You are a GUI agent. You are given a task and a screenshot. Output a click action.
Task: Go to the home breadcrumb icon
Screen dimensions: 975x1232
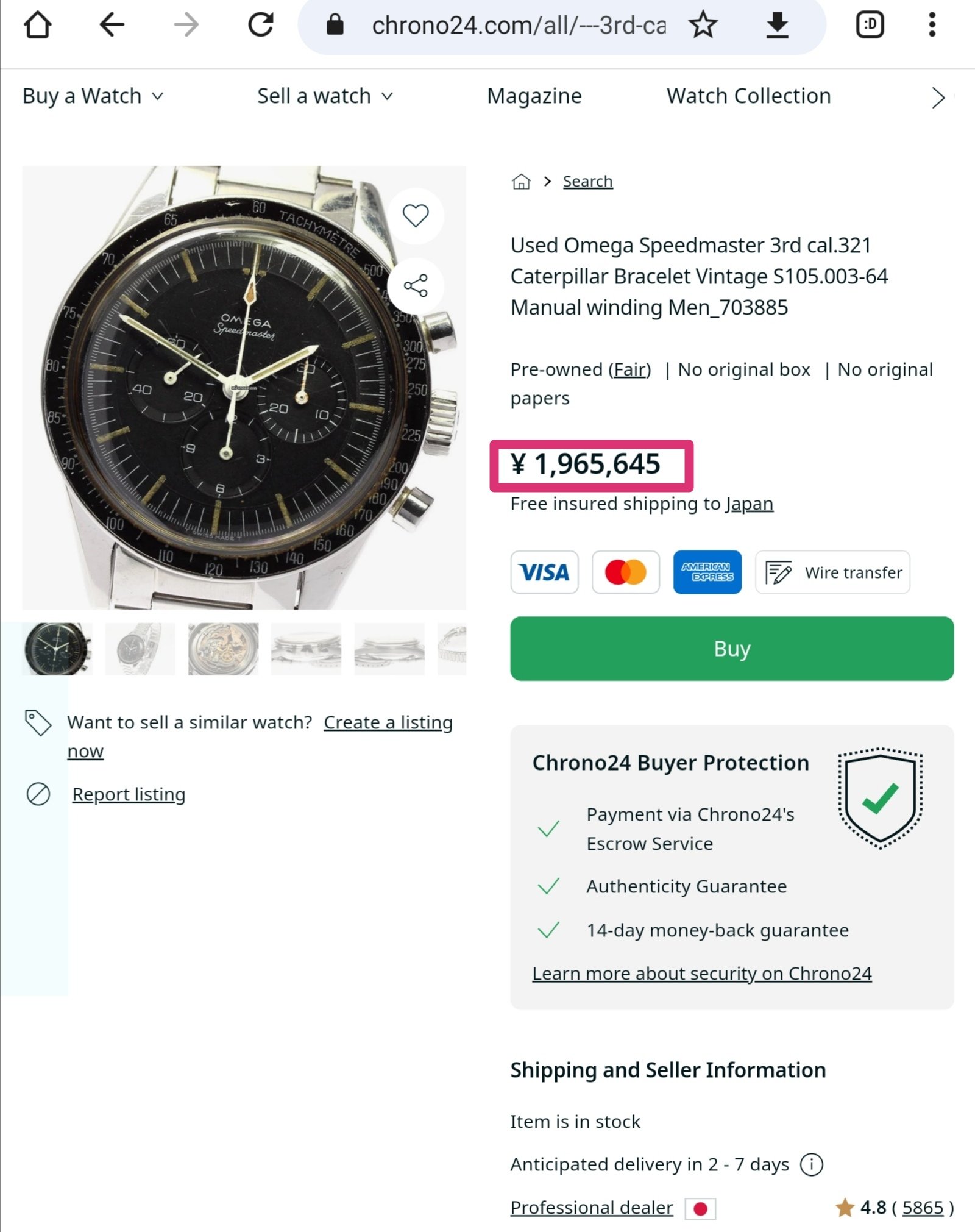(x=521, y=182)
